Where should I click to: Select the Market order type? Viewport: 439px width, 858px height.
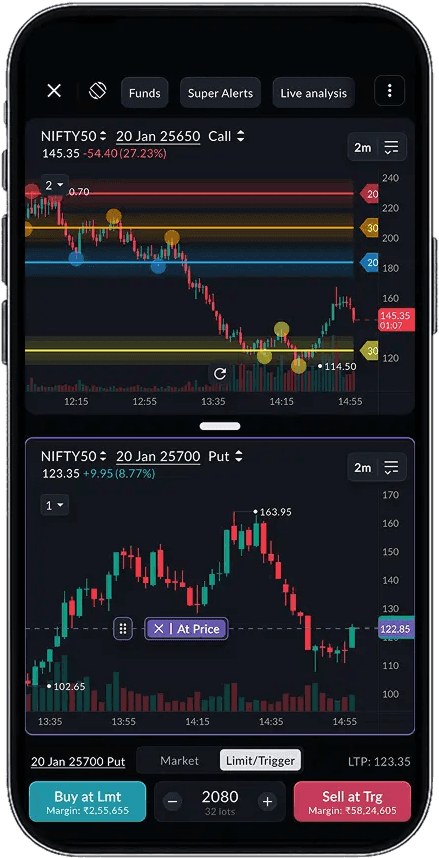[x=180, y=761]
